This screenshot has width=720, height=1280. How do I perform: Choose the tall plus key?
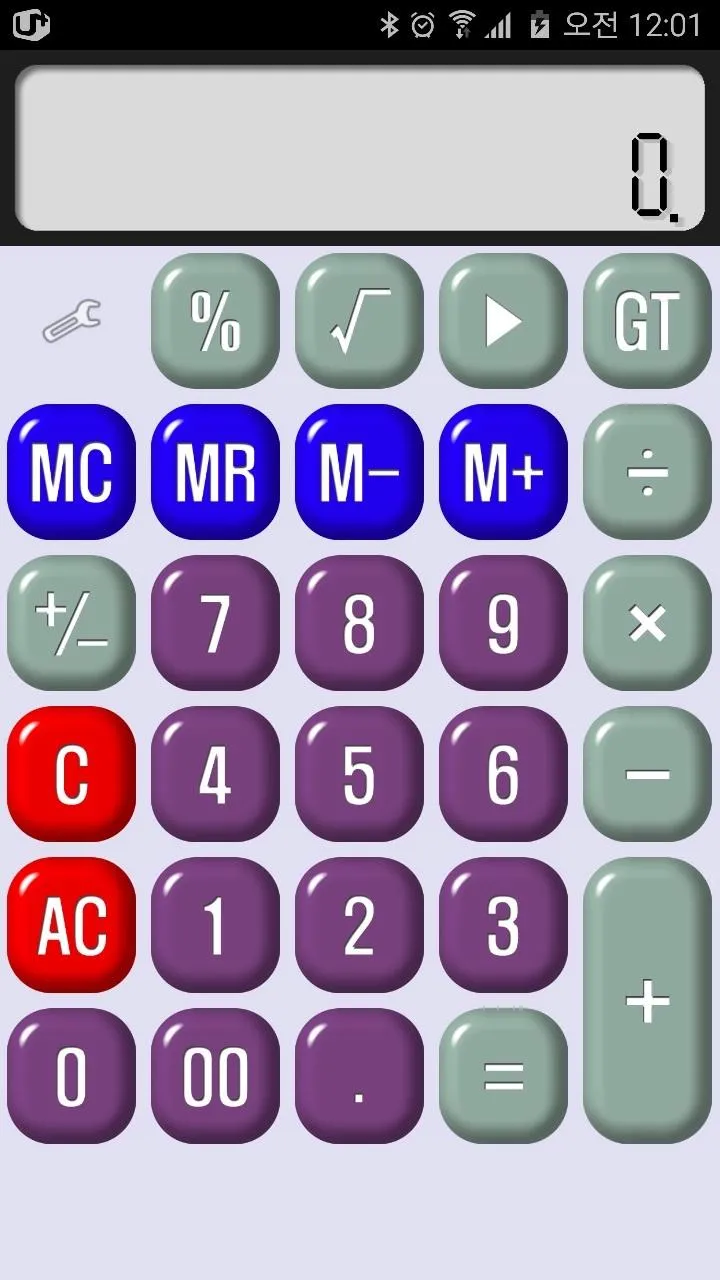pyautogui.click(x=647, y=1000)
